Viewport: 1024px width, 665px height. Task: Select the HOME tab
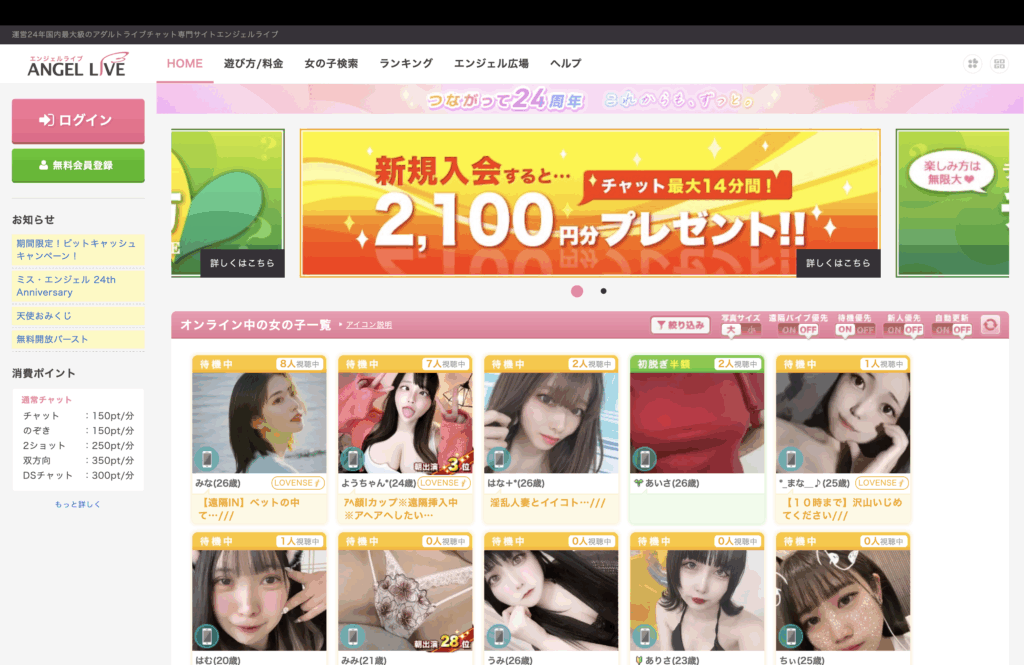point(185,63)
